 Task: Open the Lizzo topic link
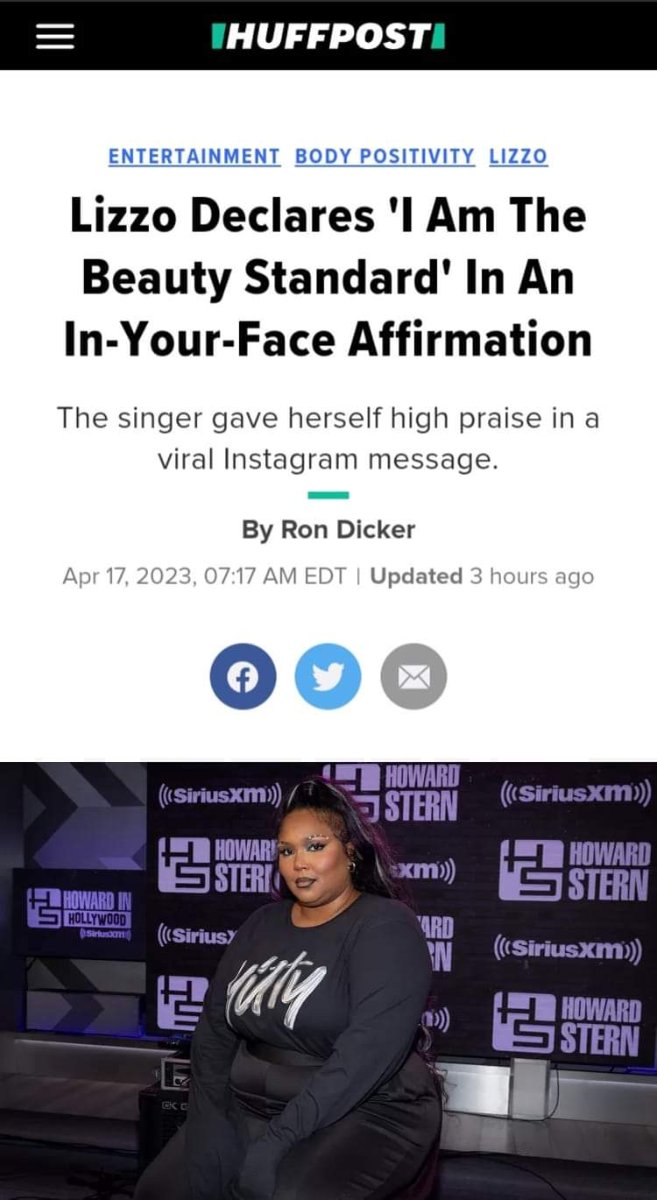click(518, 156)
